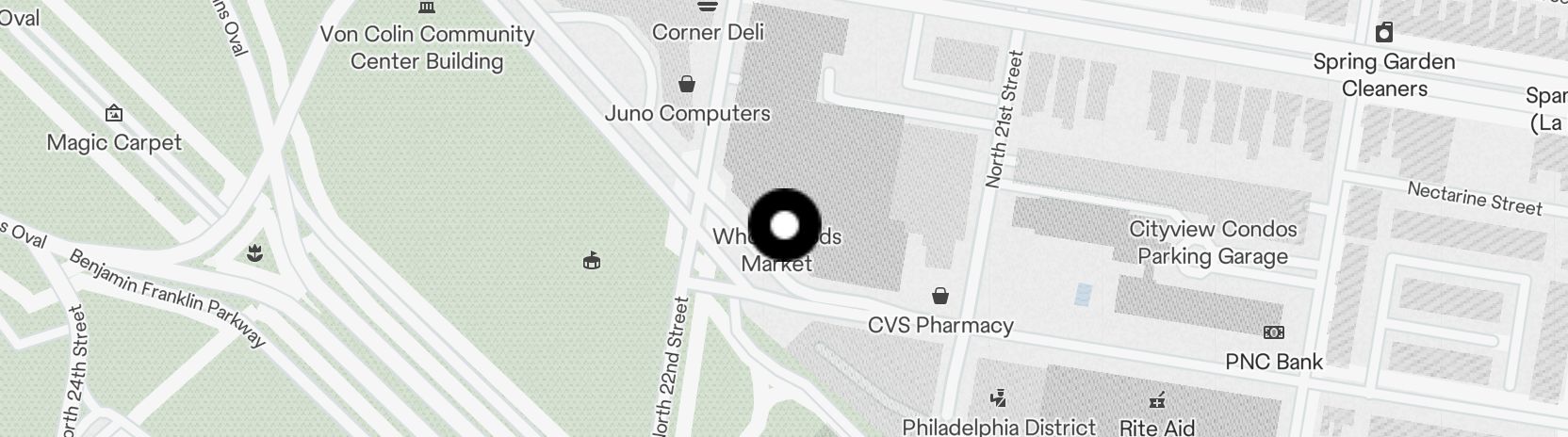Open the Juno Computers place marker

point(688,85)
